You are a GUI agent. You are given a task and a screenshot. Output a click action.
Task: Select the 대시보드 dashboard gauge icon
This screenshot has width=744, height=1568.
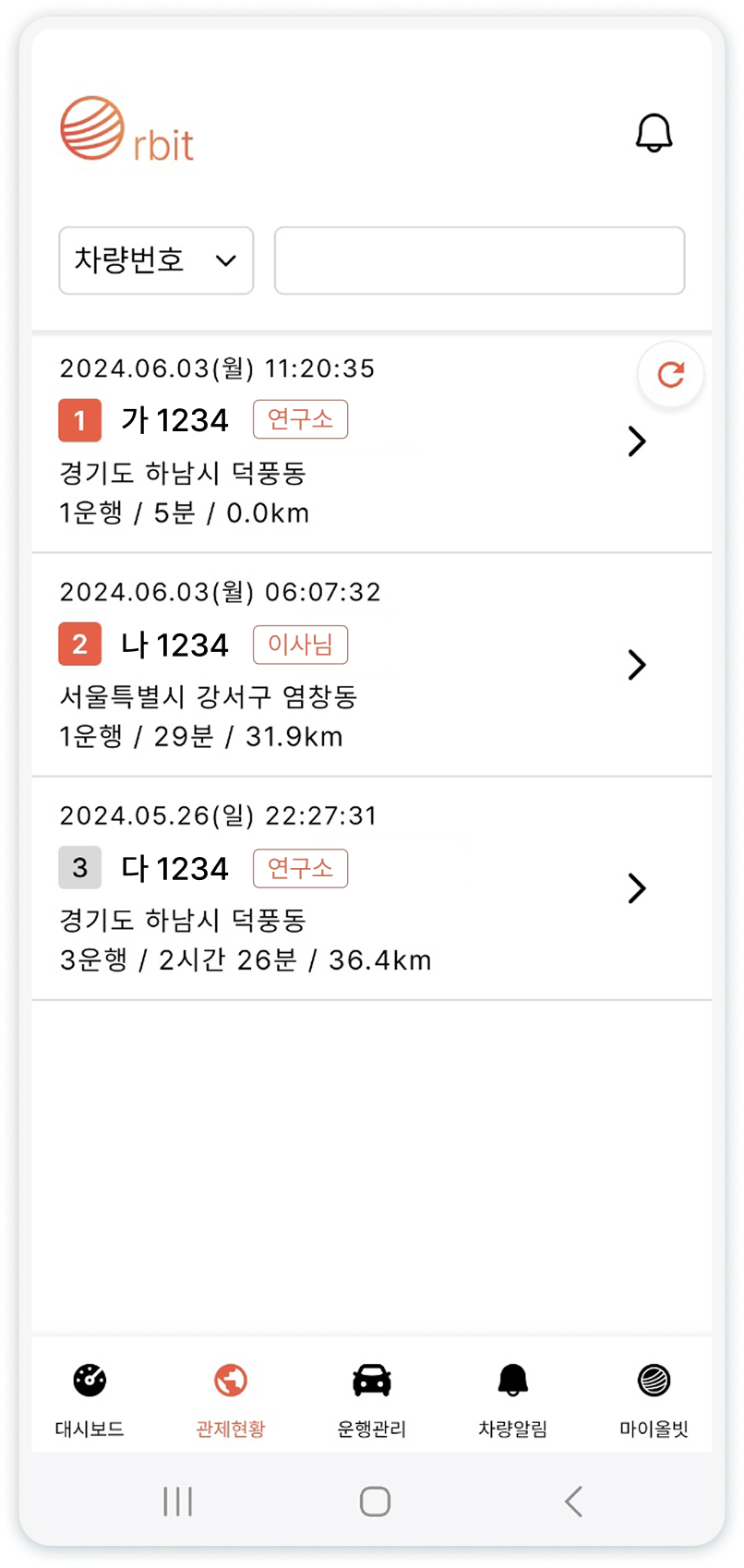coord(89,1379)
